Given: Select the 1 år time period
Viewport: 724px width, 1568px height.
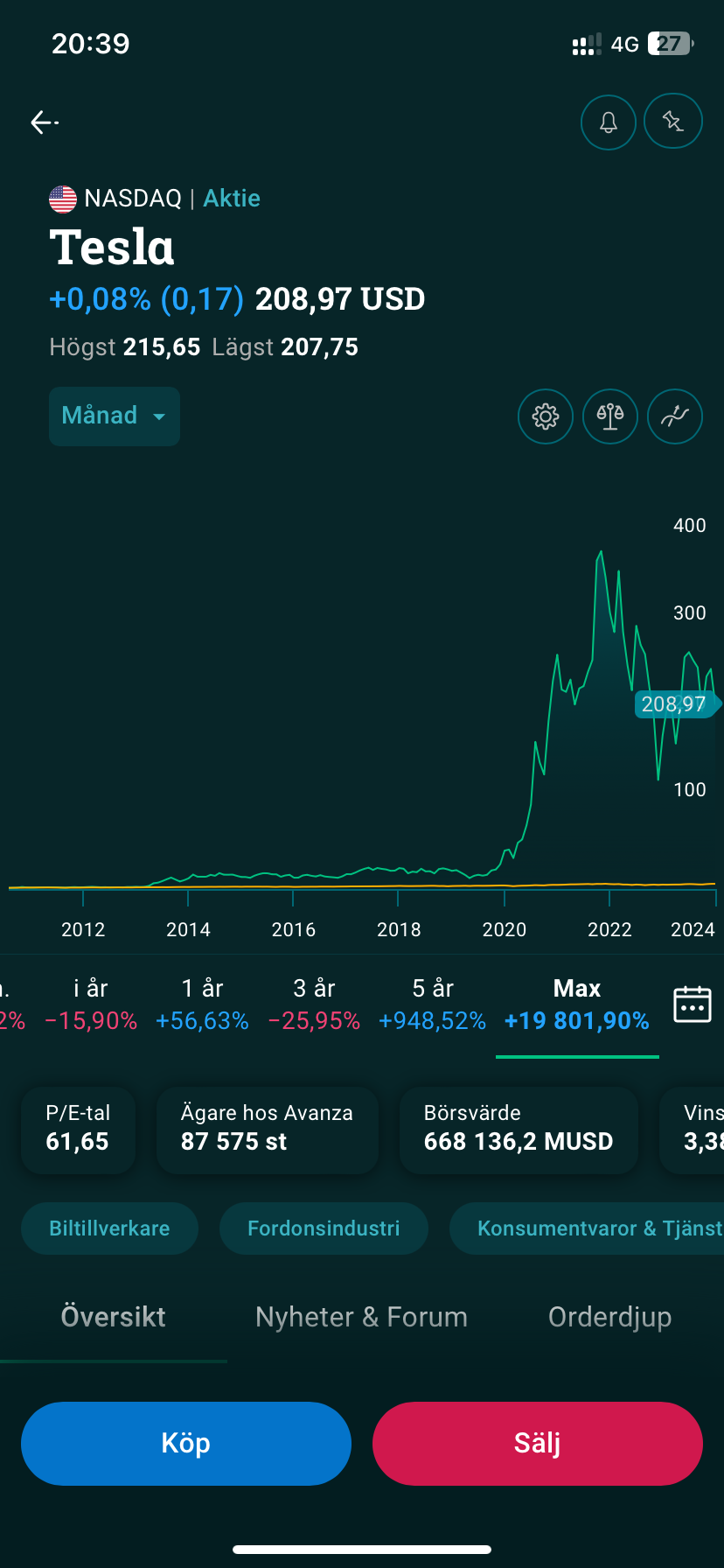Looking at the screenshot, I should click(x=202, y=1004).
